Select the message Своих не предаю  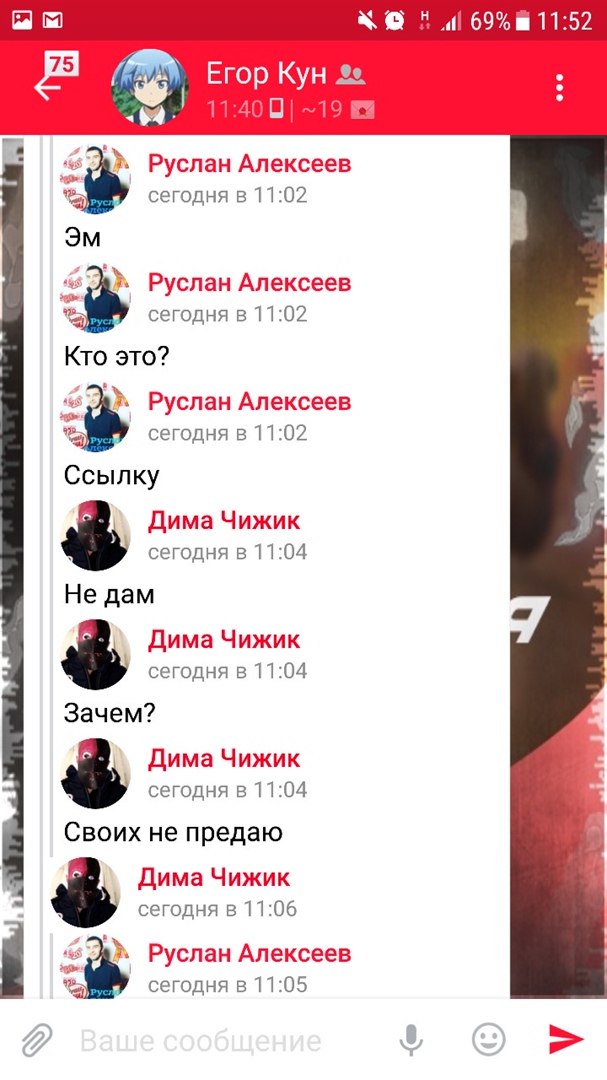(x=173, y=832)
